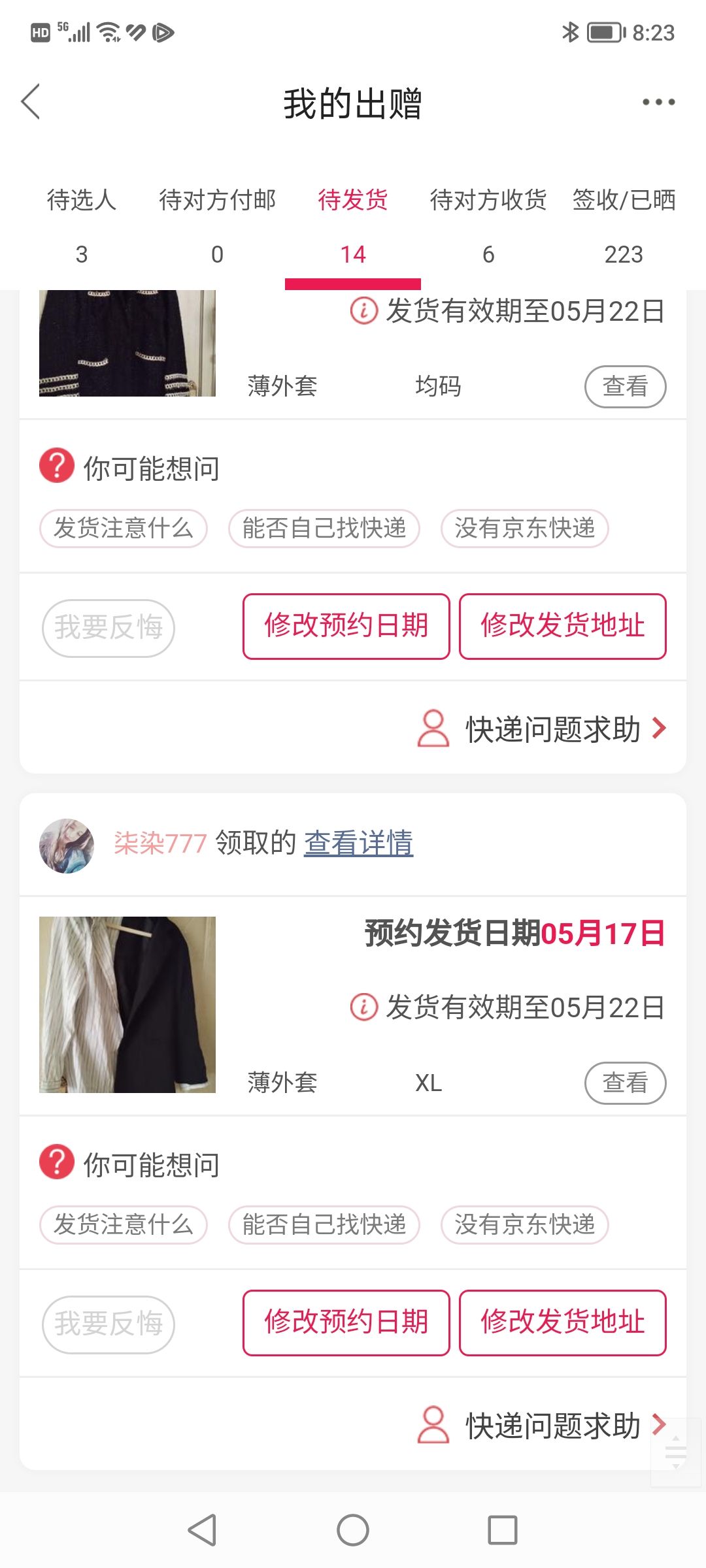Open 快递问题求助 under 柒染777's order
Screen dimensions: 706x1568
point(543,1425)
